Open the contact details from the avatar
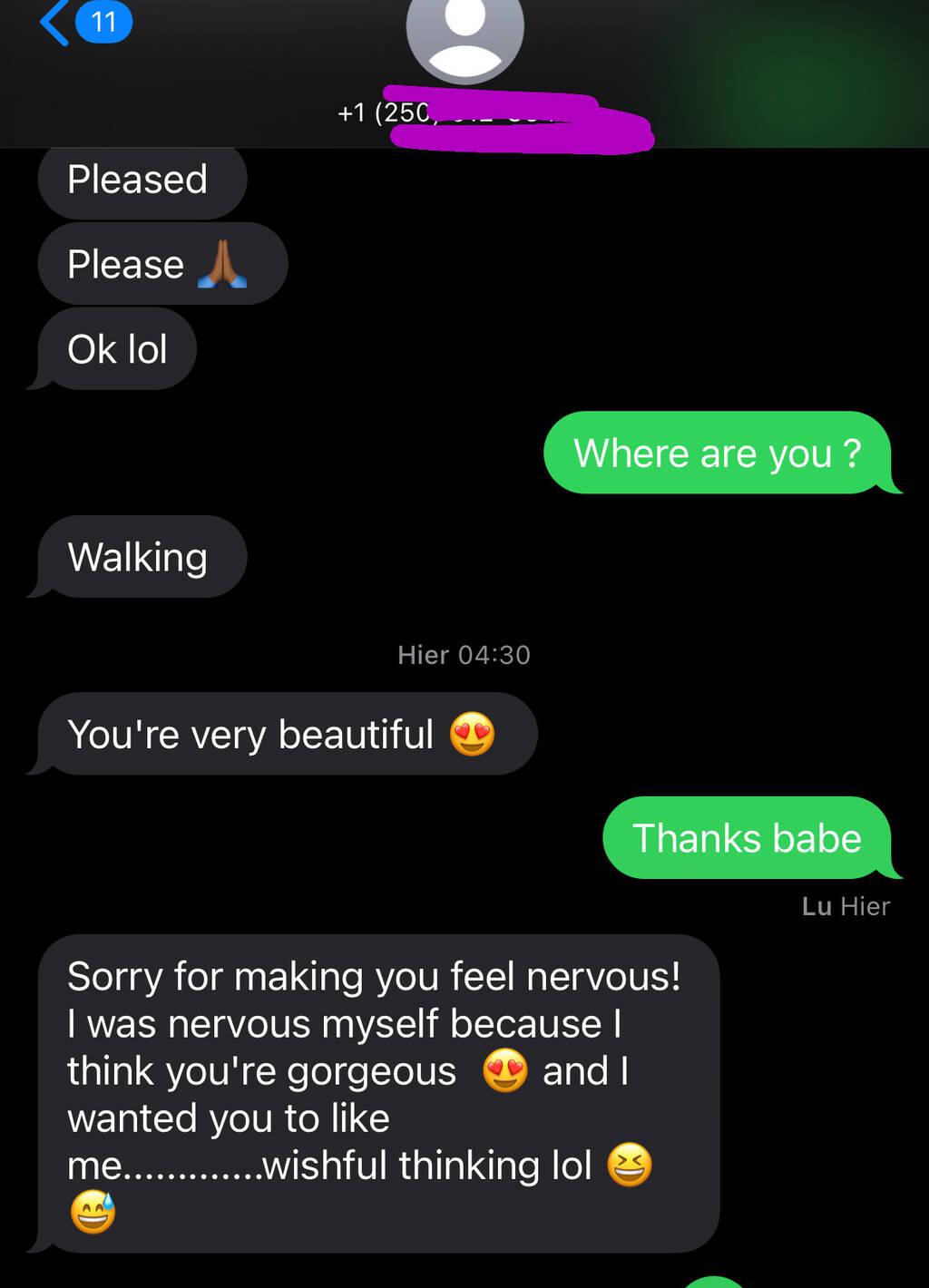The image size is (929, 1288). point(464,34)
